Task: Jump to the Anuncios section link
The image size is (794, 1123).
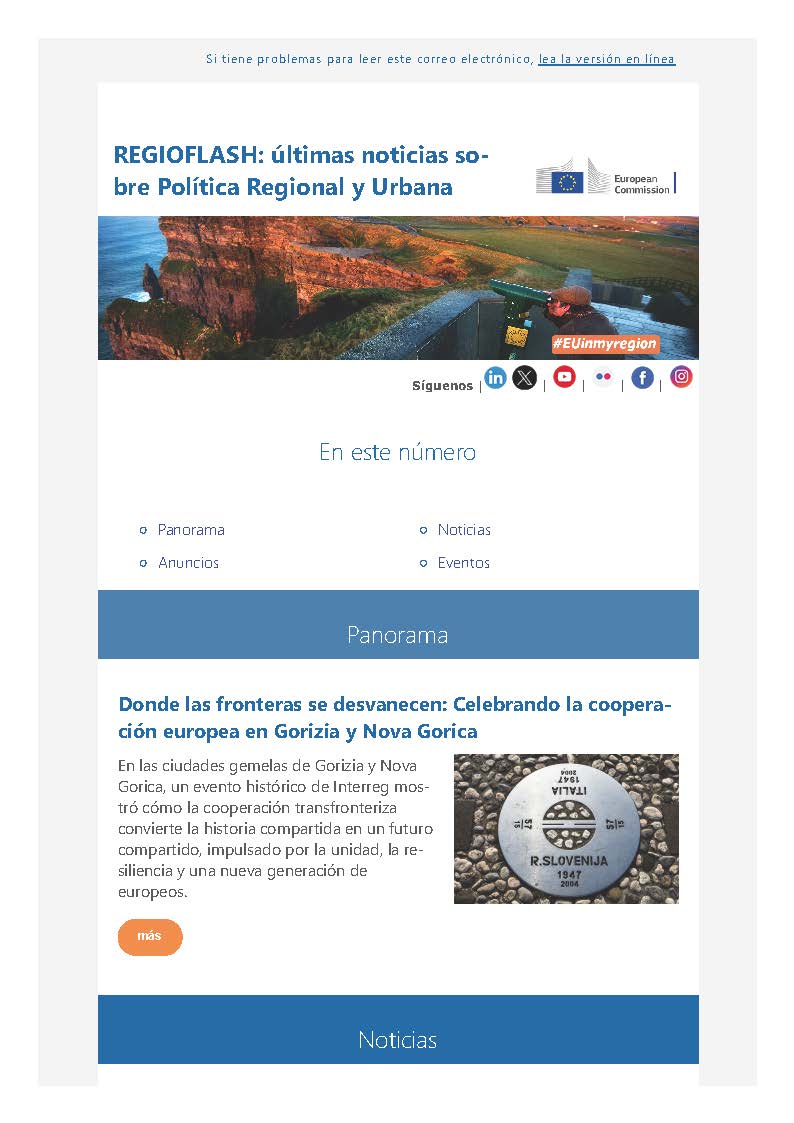Action: tap(188, 563)
